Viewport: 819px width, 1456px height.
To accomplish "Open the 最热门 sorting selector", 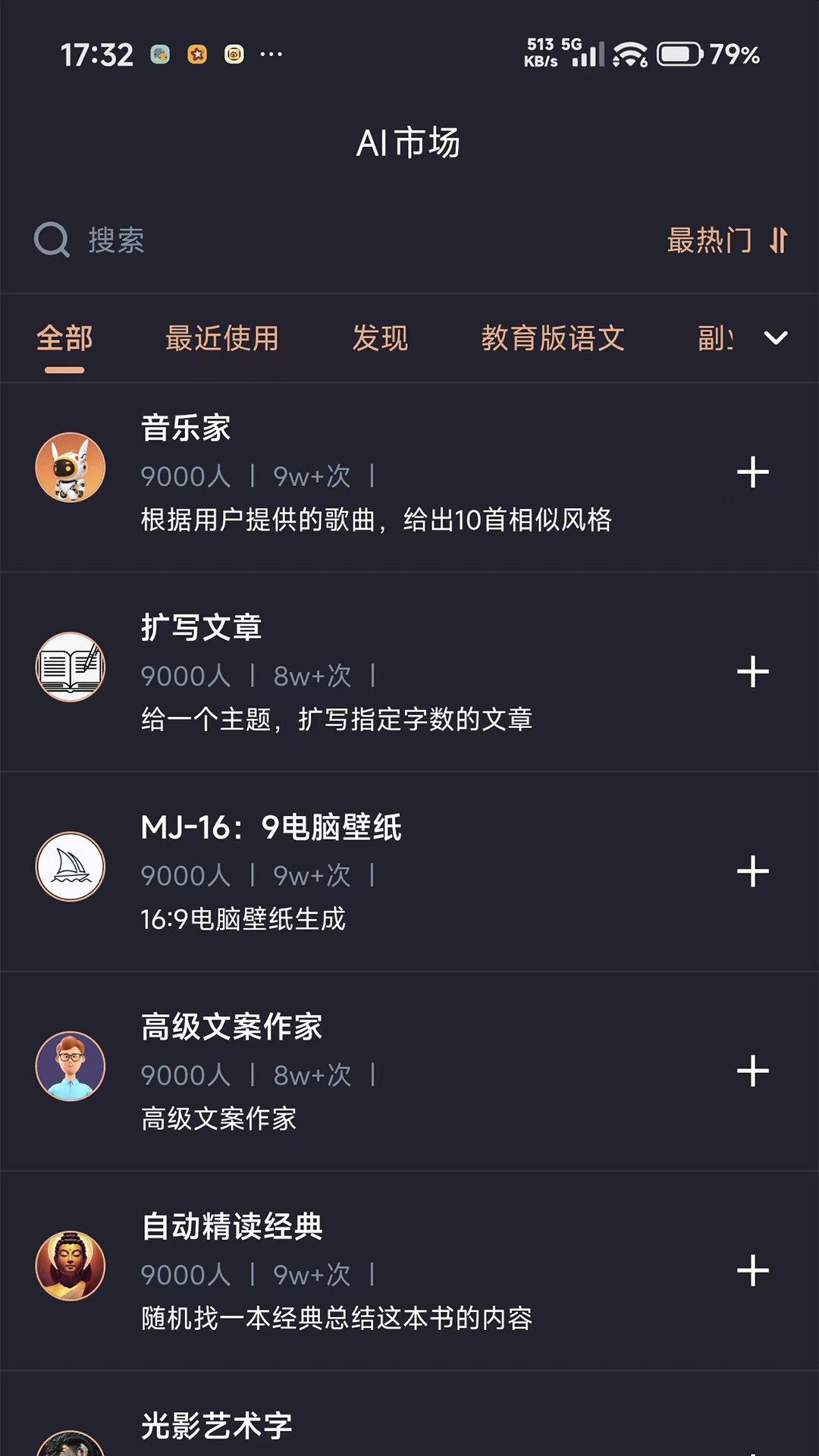I will (x=709, y=241).
